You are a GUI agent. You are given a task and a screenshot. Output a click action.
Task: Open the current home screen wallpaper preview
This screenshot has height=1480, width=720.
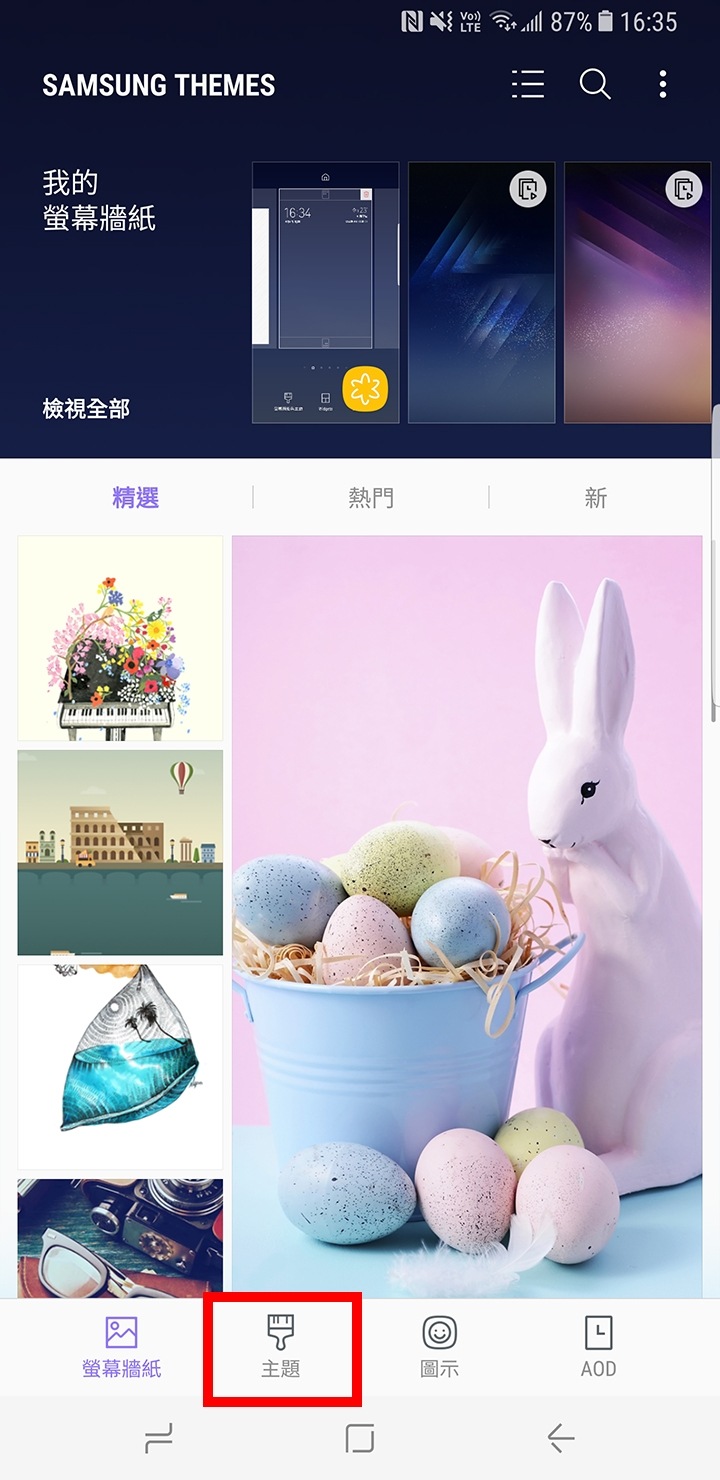(326, 293)
